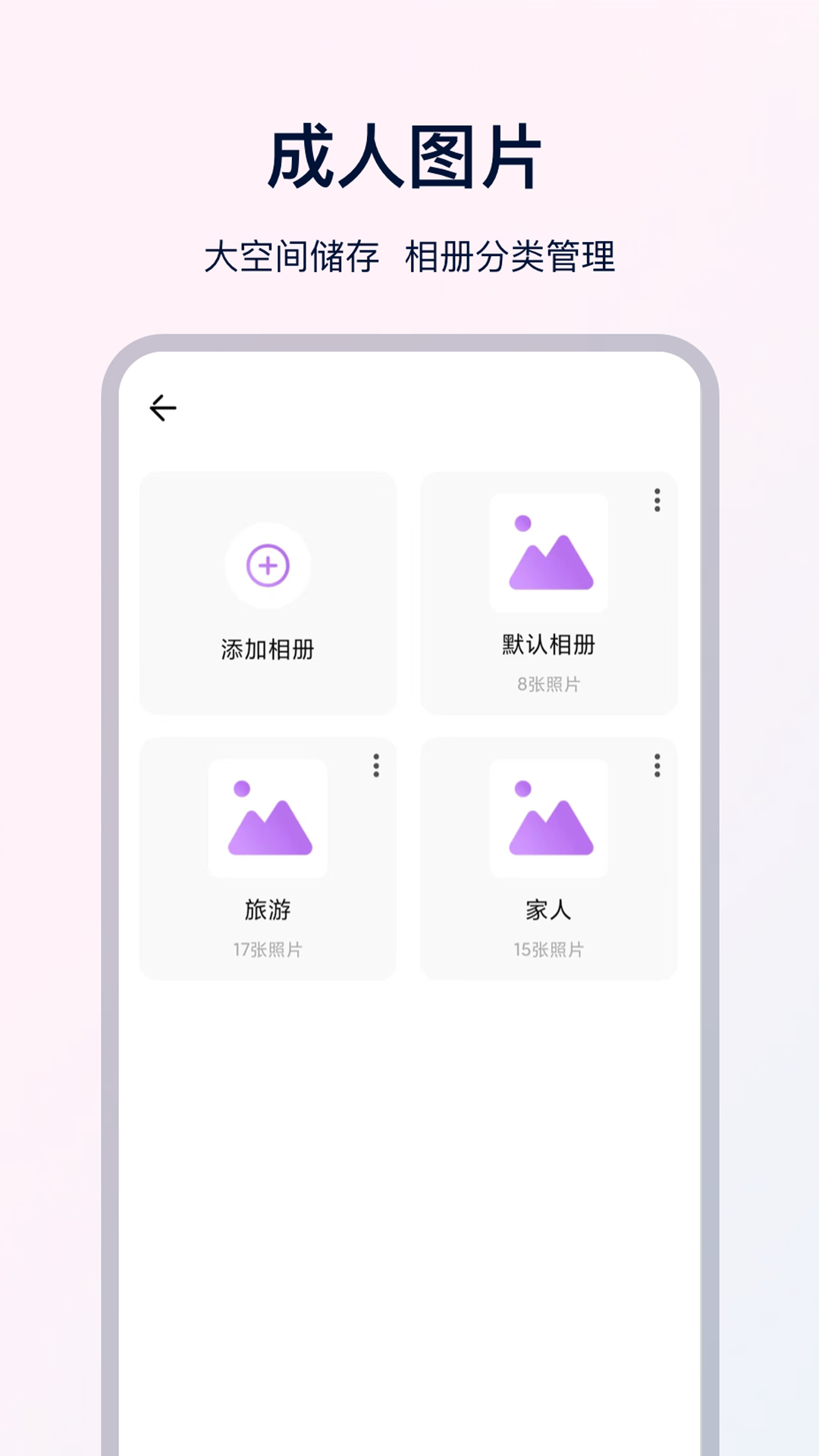Click the 大空间储存 subtitle text
The image size is (819, 1456).
coord(294,256)
